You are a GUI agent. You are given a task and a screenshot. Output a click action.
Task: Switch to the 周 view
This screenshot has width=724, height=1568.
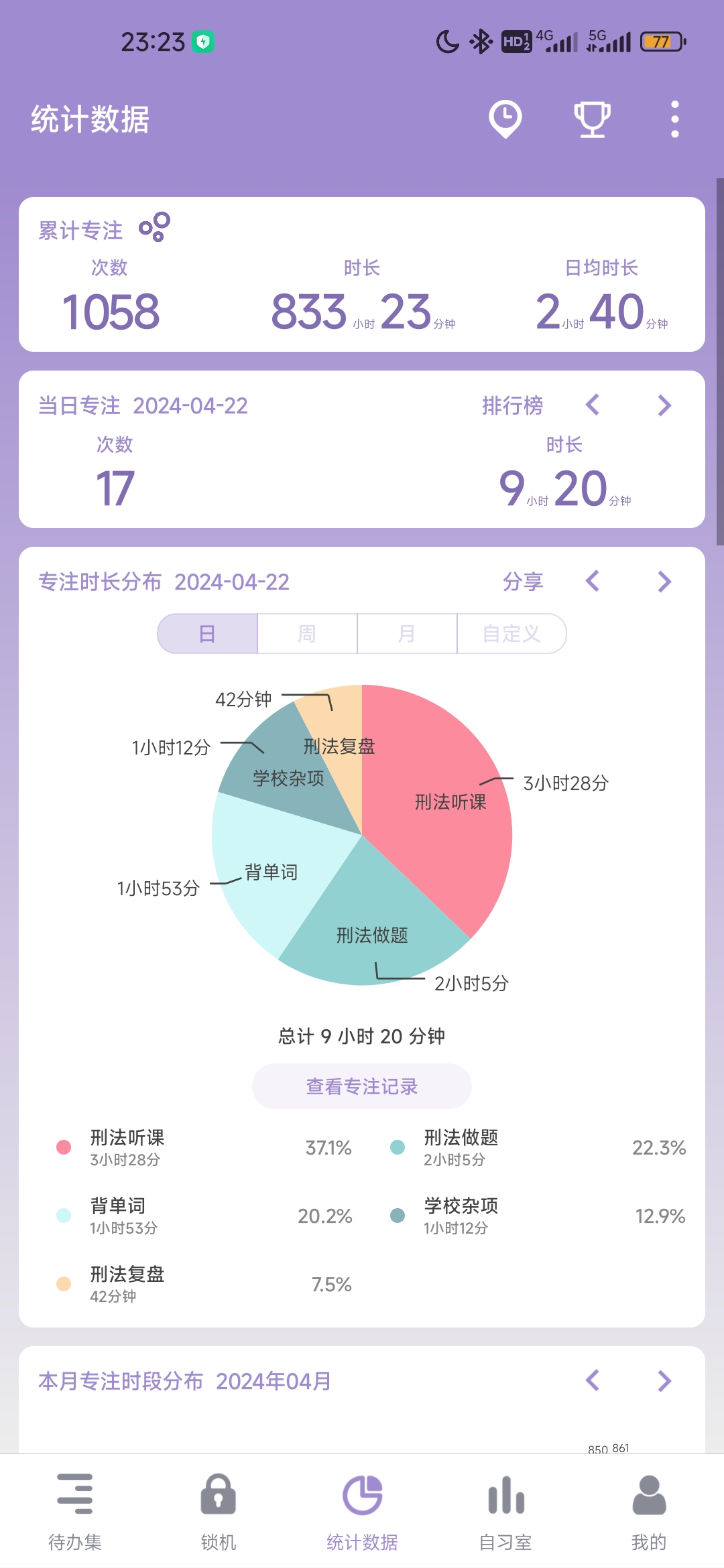tap(307, 633)
